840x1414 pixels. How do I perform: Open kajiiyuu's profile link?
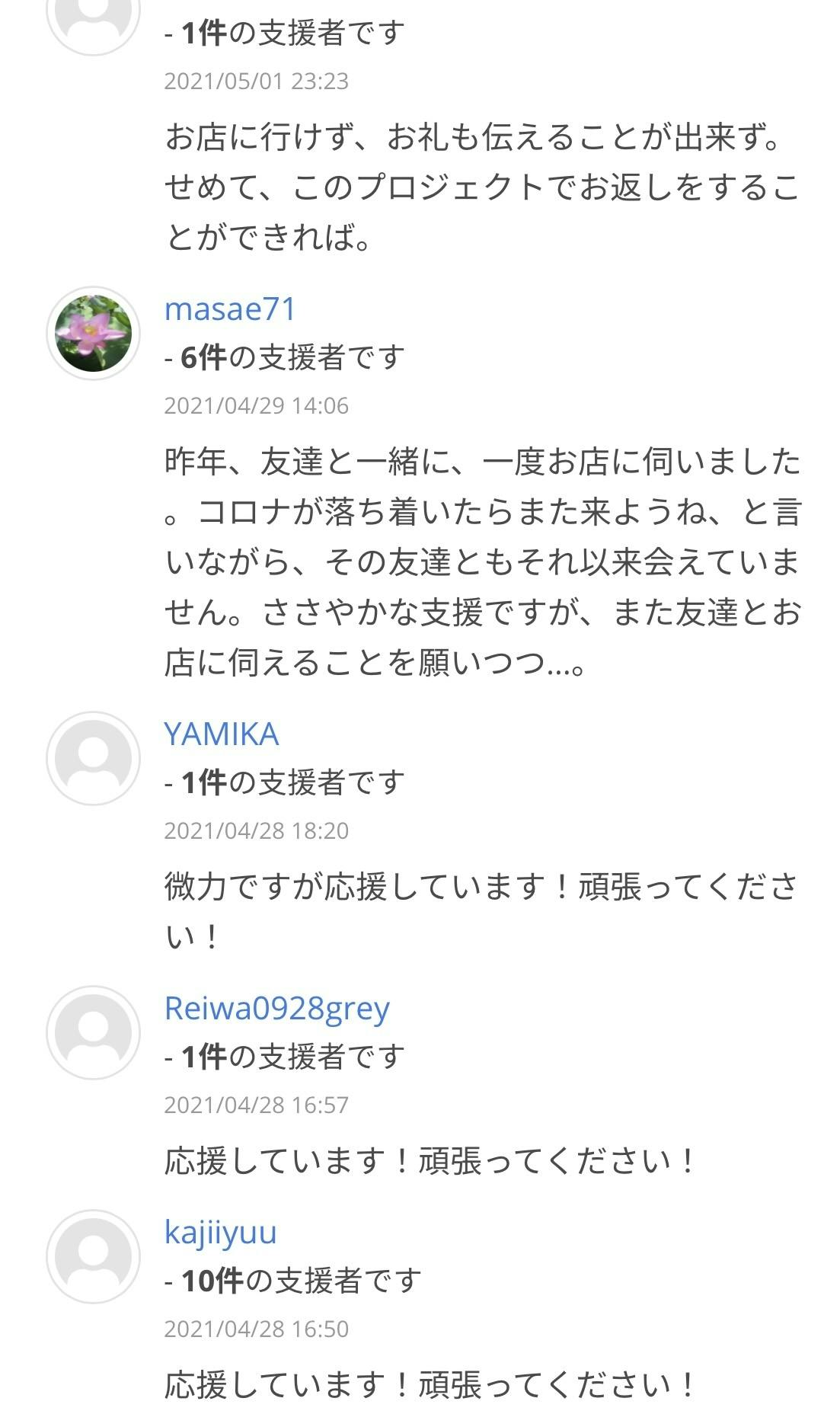click(221, 1233)
